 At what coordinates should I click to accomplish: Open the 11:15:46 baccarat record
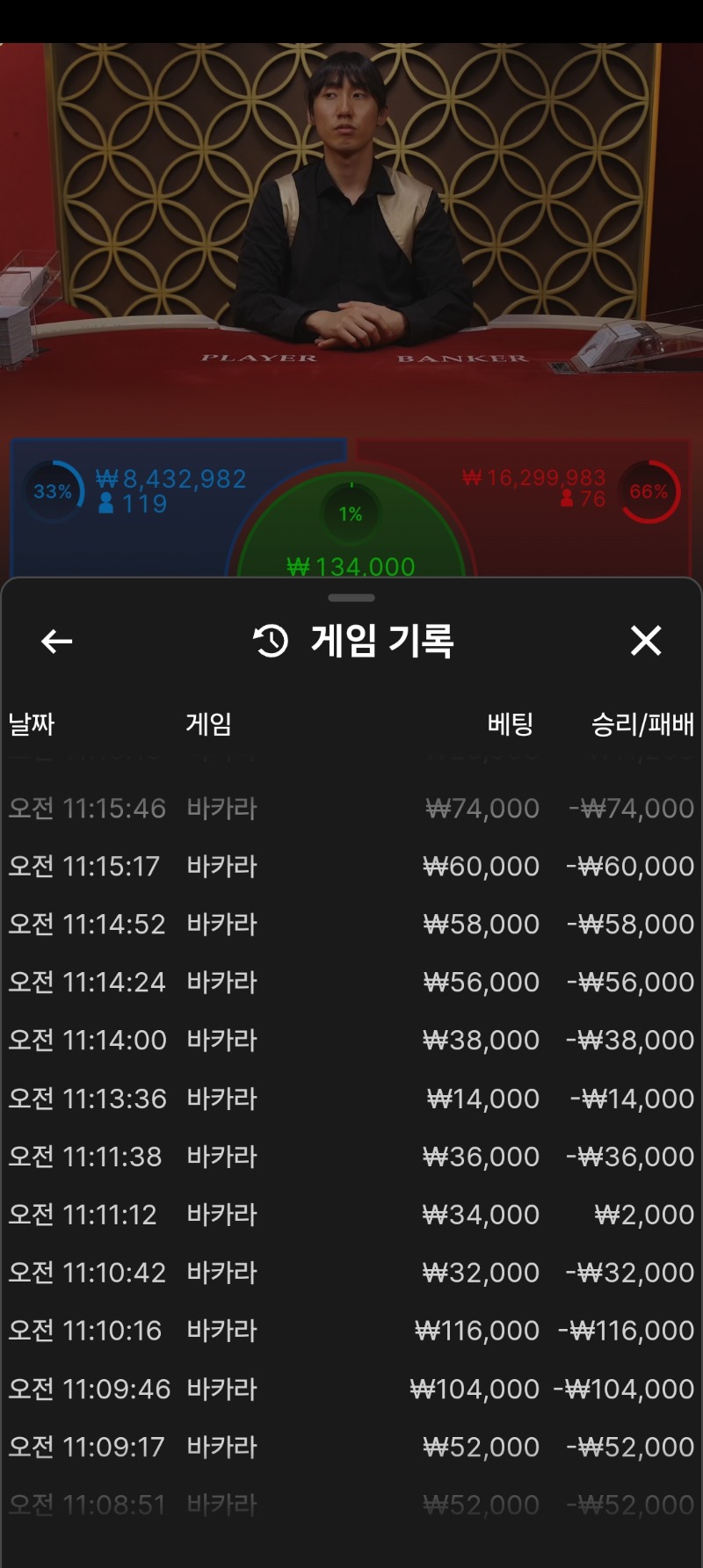[x=351, y=809]
